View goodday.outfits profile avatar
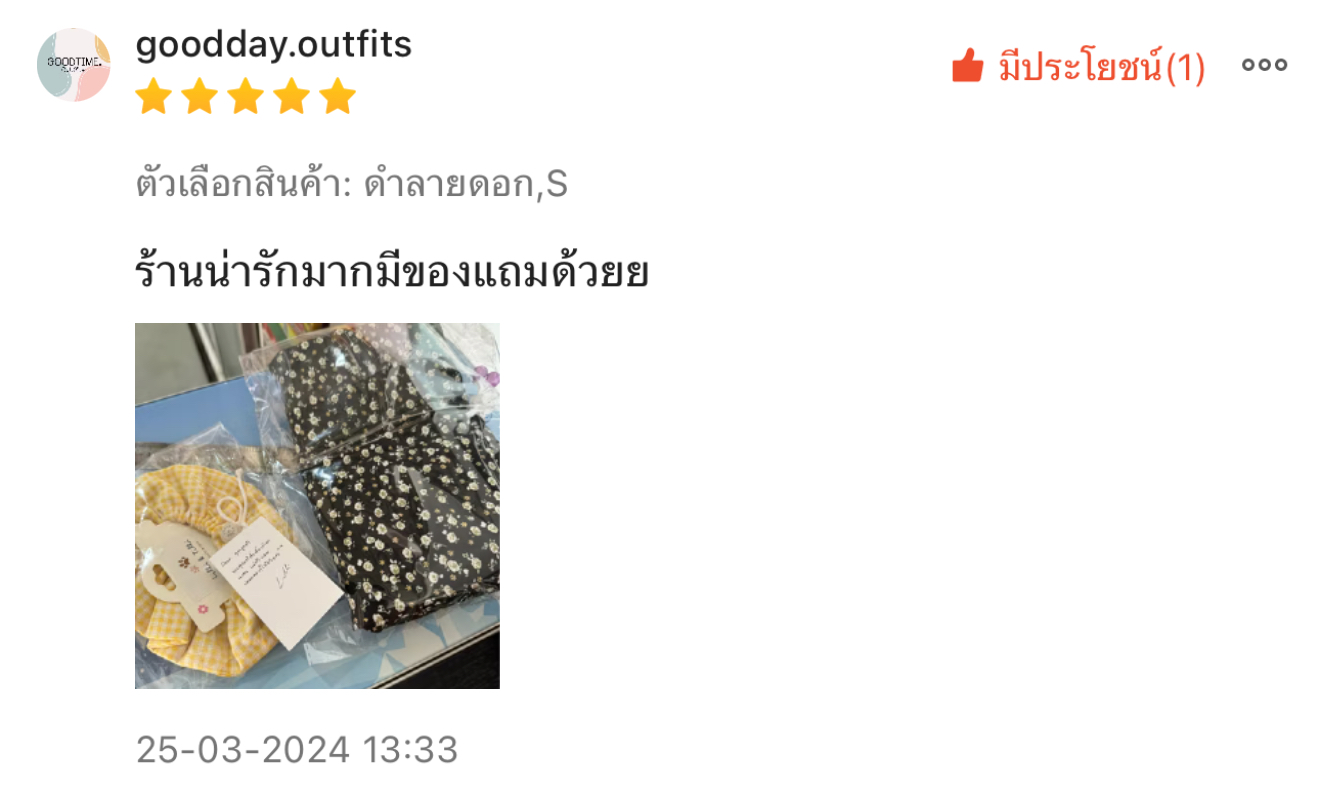1320x793 pixels. pyautogui.click(x=74, y=65)
